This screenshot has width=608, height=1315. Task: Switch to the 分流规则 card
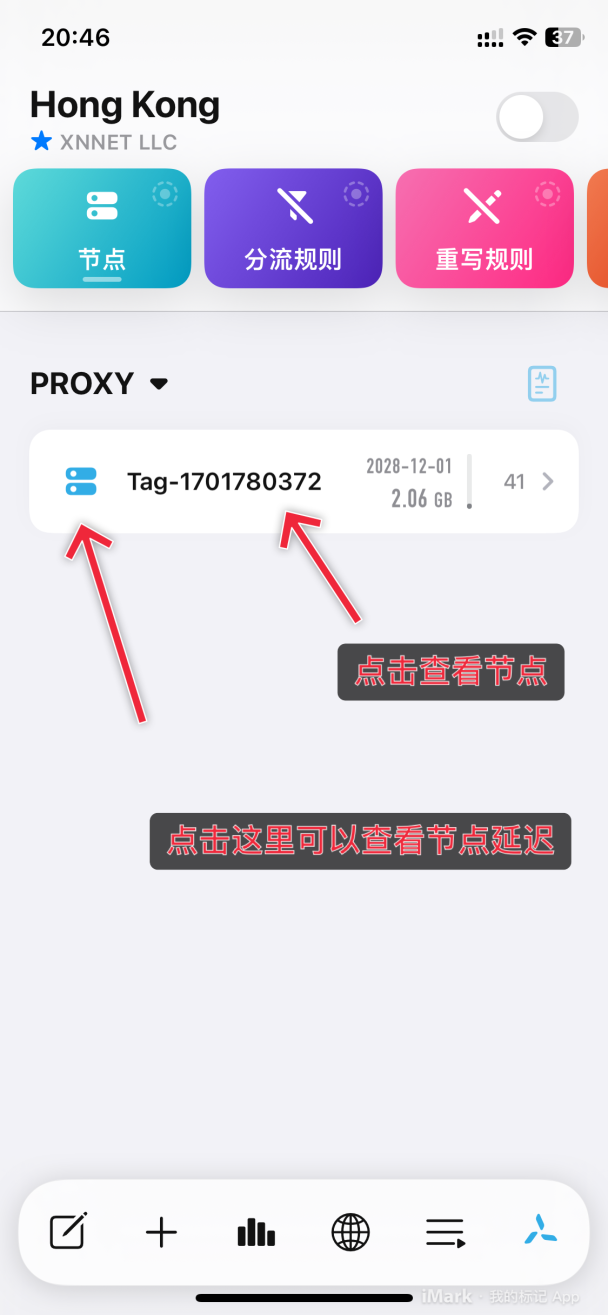click(293, 228)
